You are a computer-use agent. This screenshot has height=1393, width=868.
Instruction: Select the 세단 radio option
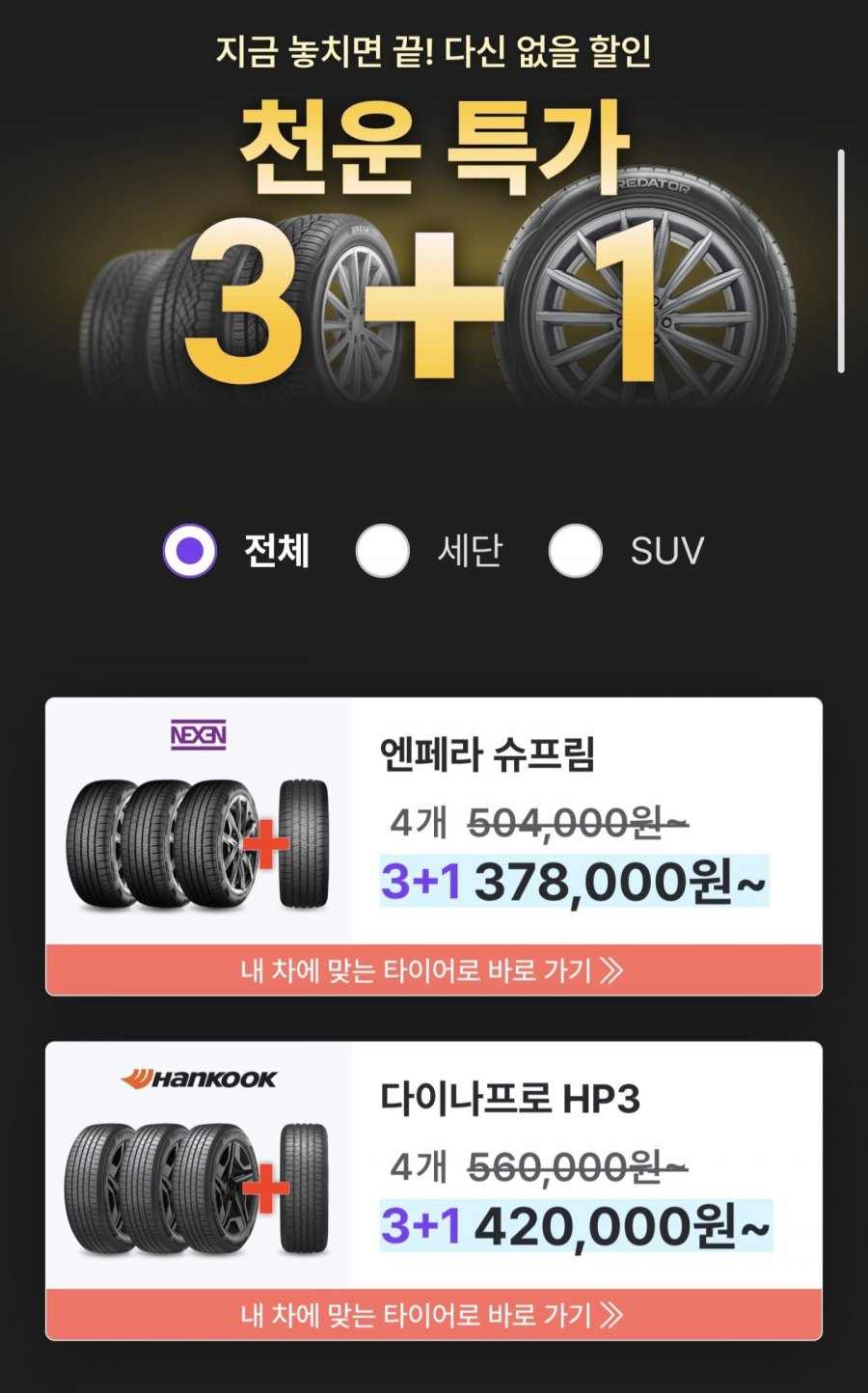383,551
